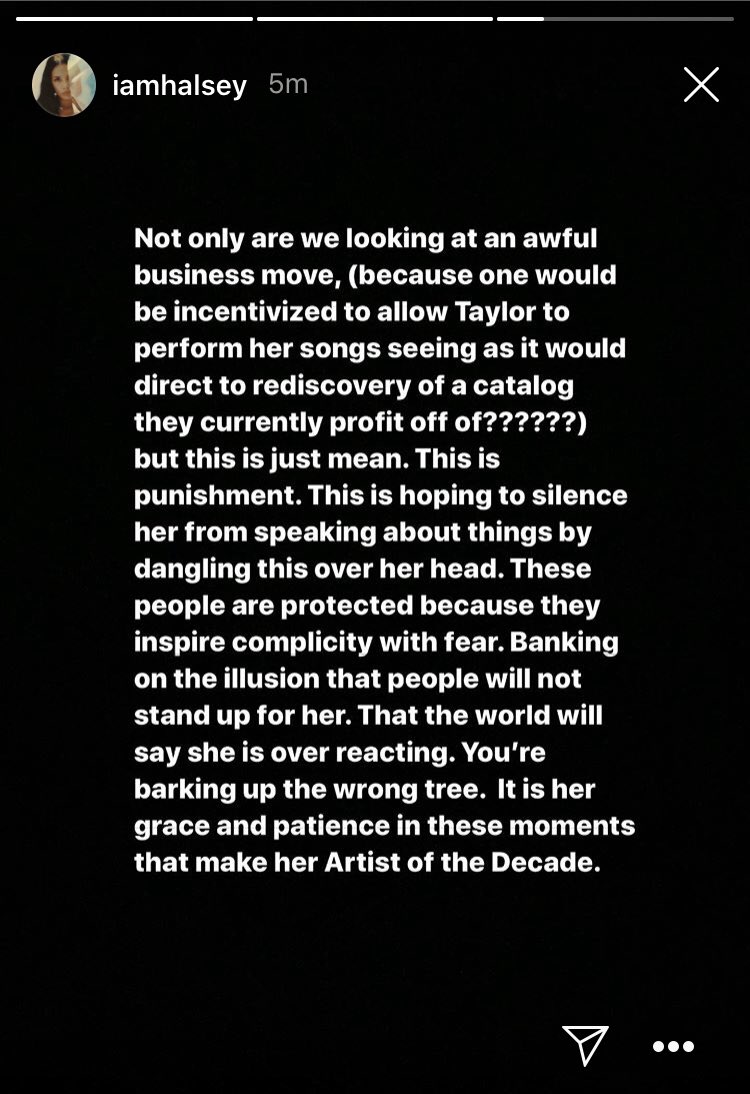Share this story via direct message

(x=585, y=1045)
